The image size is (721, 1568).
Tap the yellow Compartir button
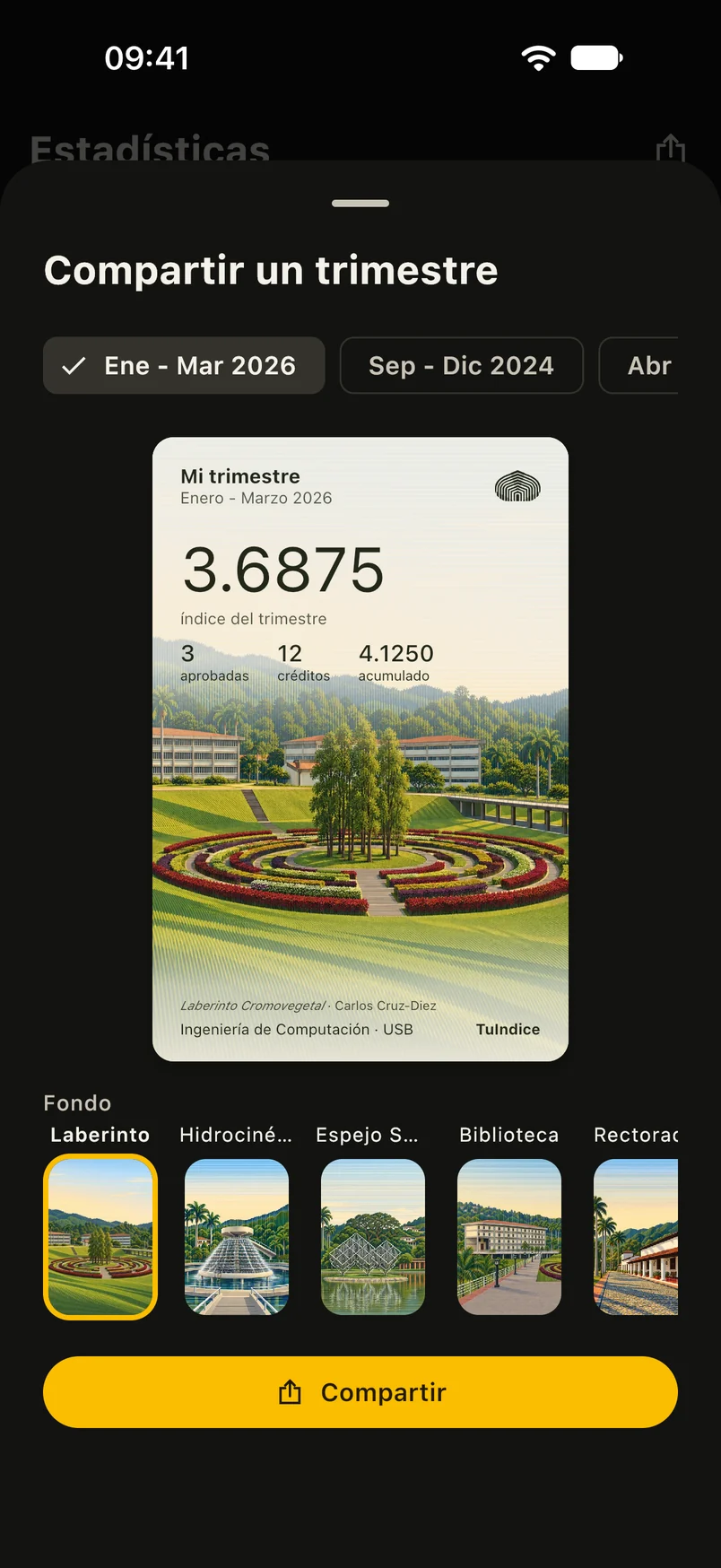coord(360,1392)
